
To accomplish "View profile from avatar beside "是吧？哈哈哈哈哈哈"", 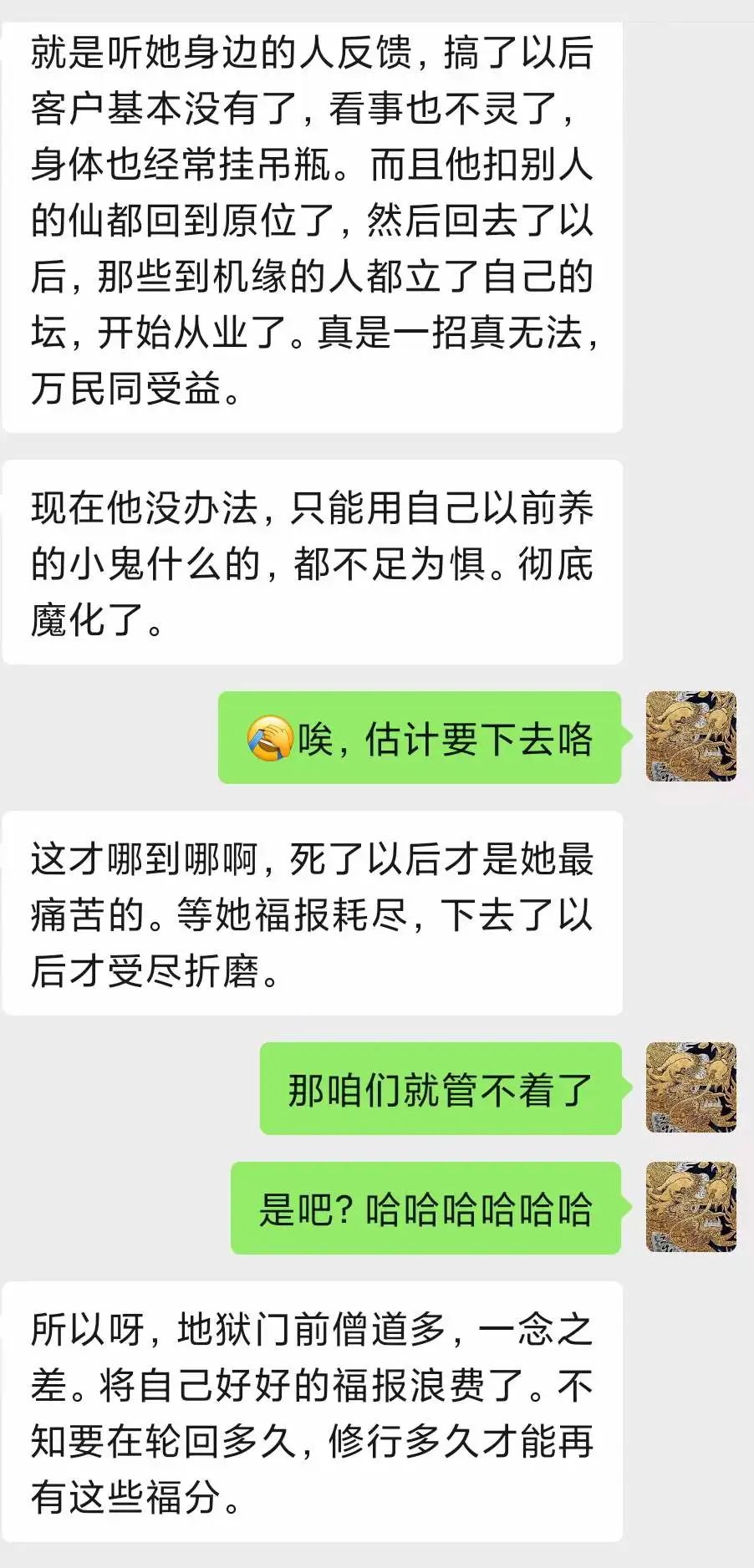I will [x=690, y=1206].
